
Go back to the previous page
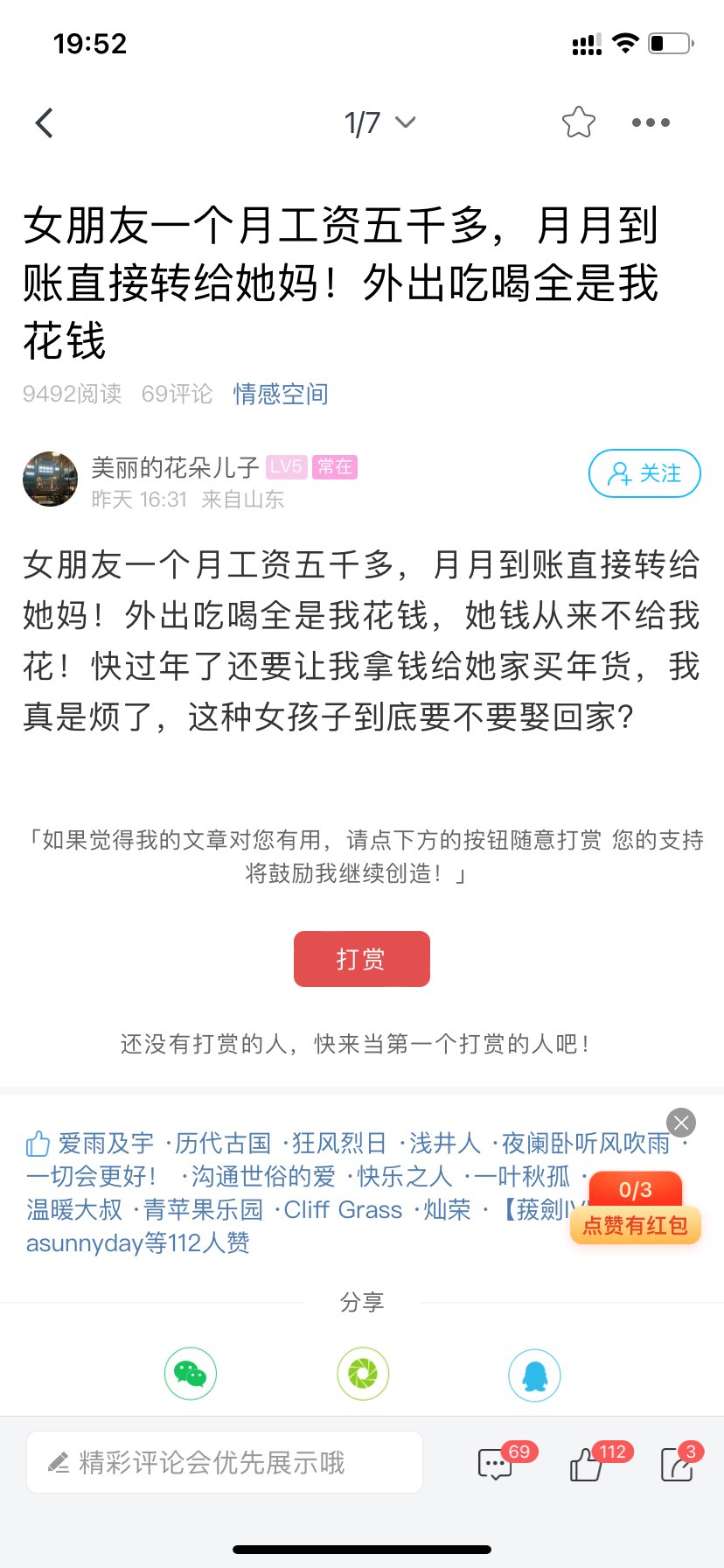[45, 123]
